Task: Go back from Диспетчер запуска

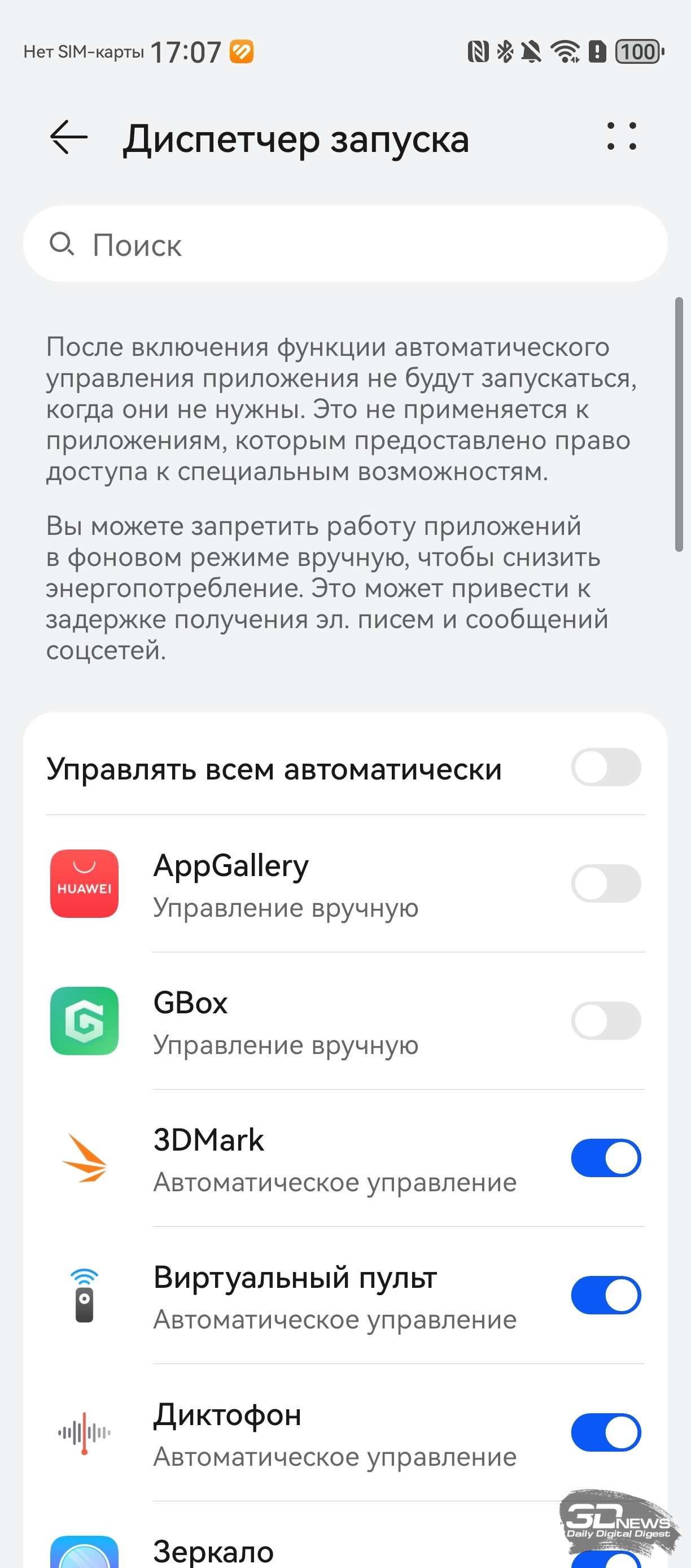Action: point(69,138)
